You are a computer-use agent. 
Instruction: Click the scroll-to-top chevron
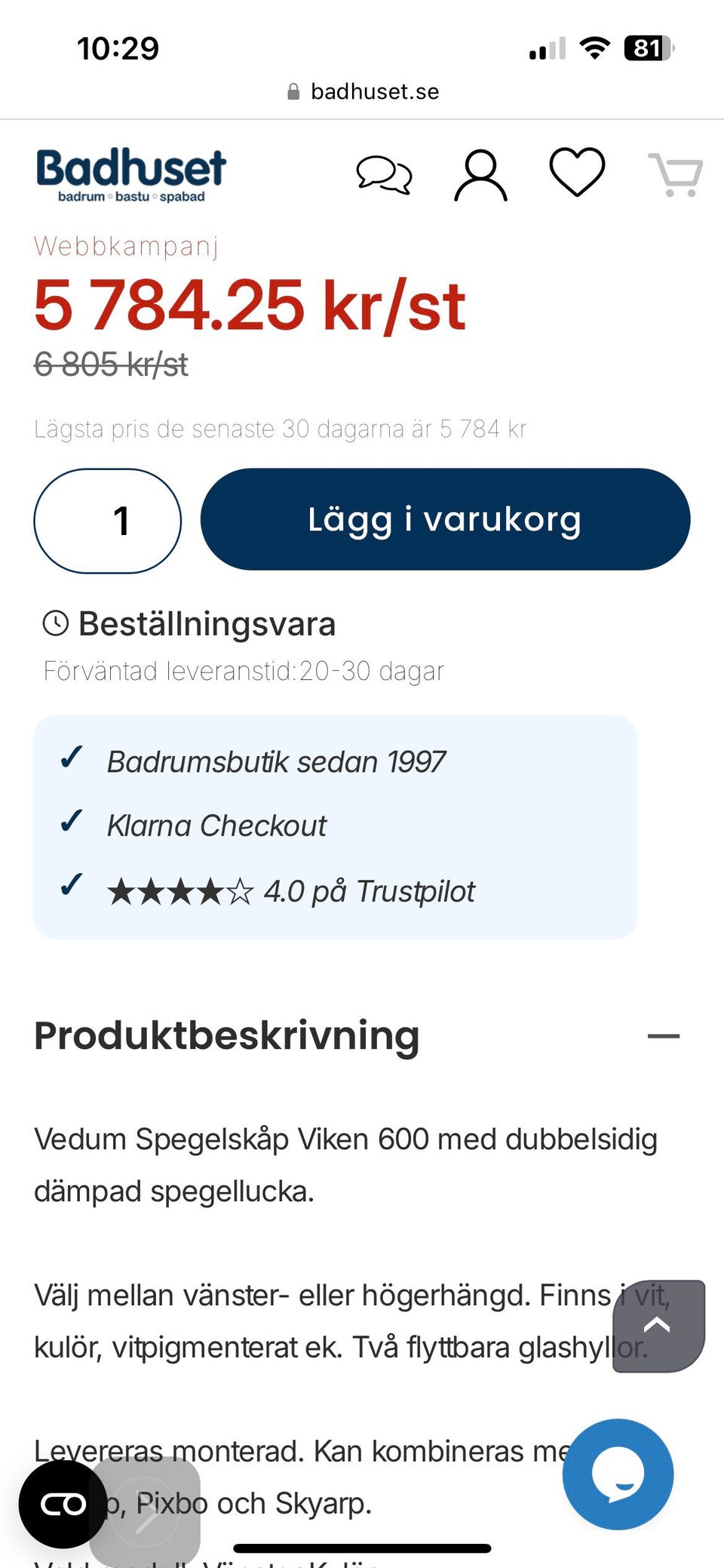[657, 1327]
